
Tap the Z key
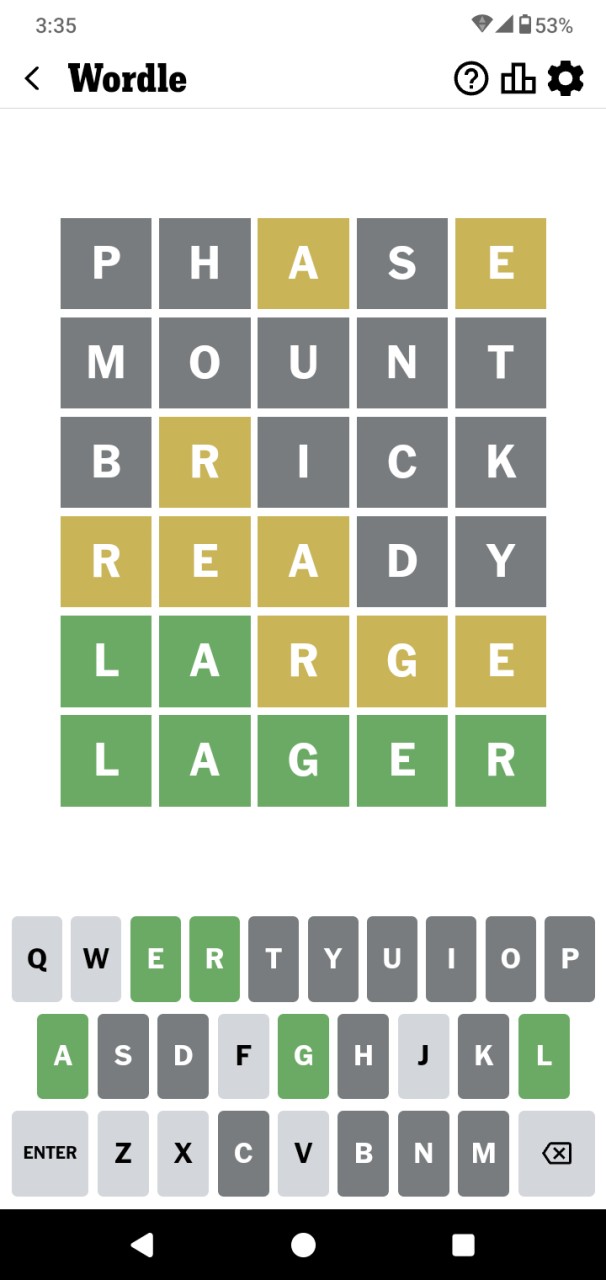pyautogui.click(x=123, y=1153)
